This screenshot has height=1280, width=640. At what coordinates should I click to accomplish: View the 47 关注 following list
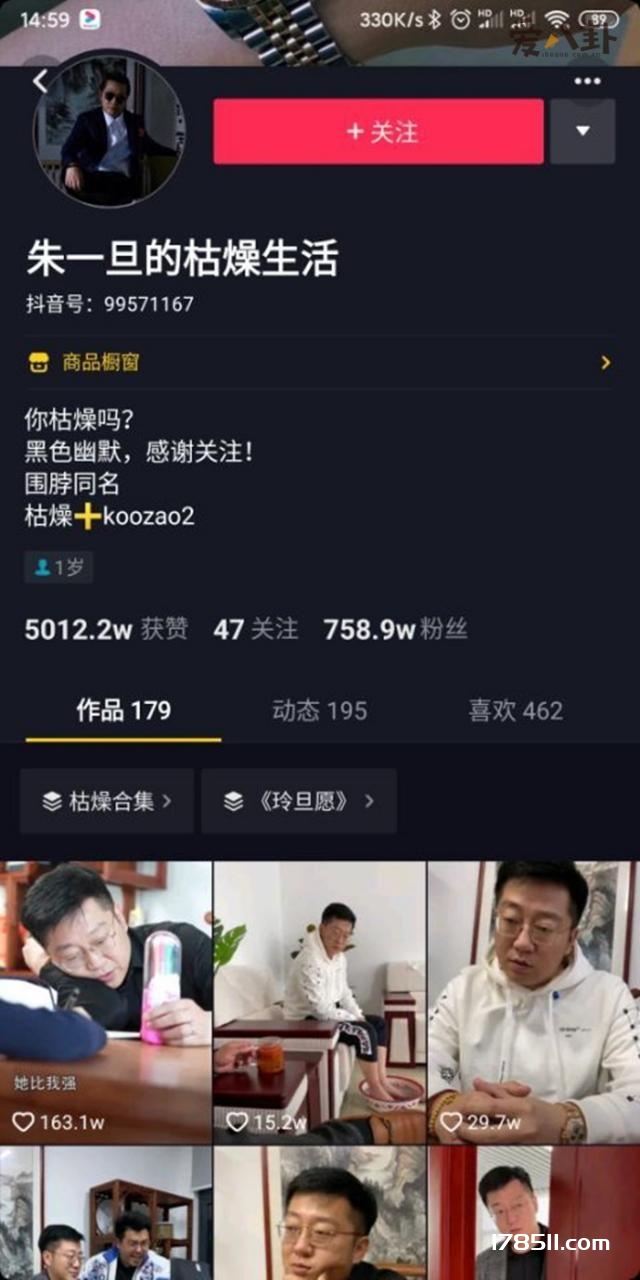tap(255, 629)
